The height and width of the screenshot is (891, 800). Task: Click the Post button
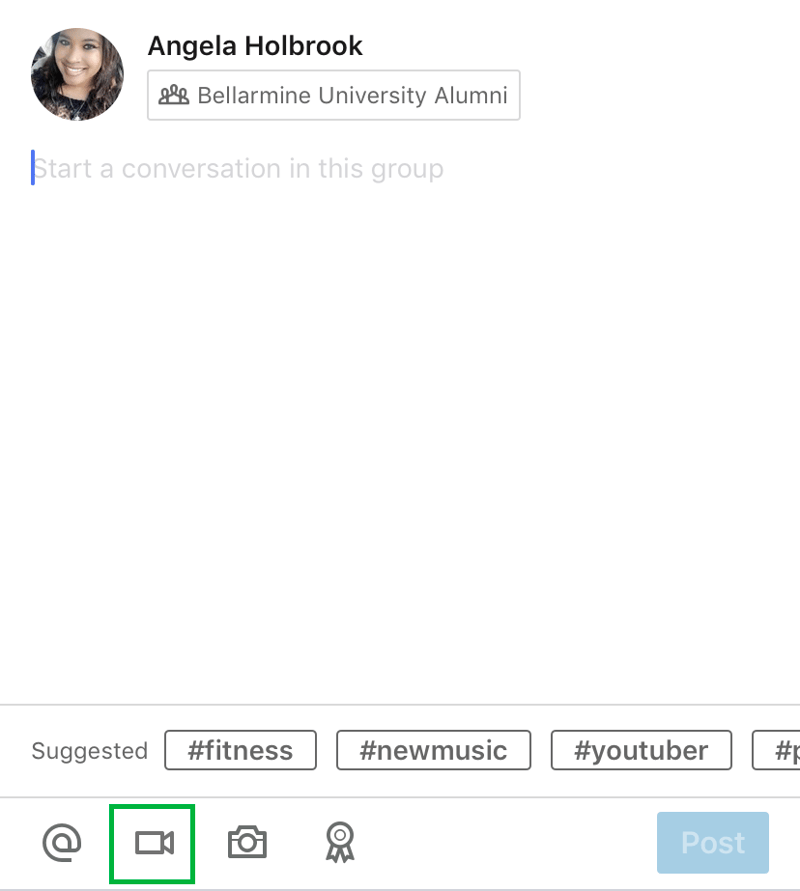click(712, 843)
